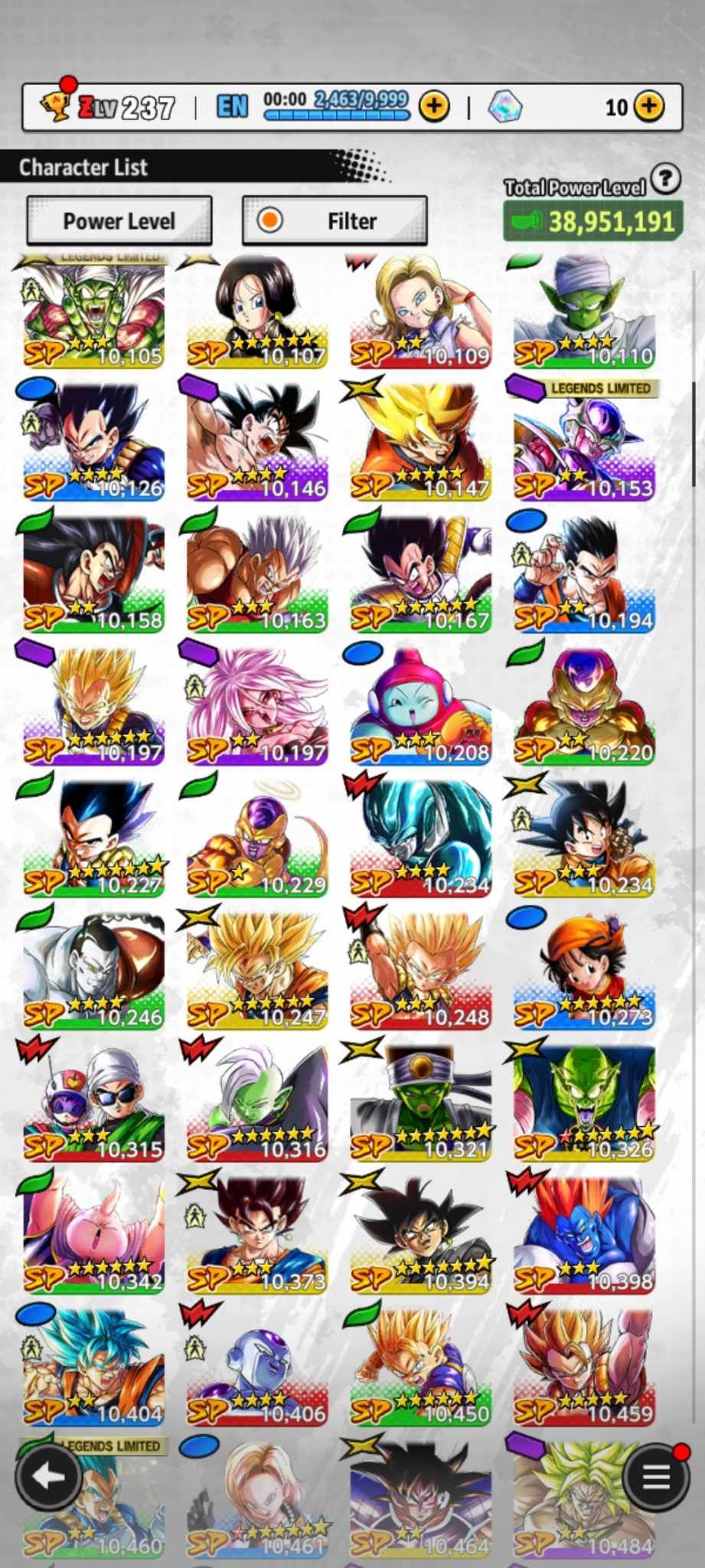Add Chrono Crystals with the plus button

click(x=649, y=106)
